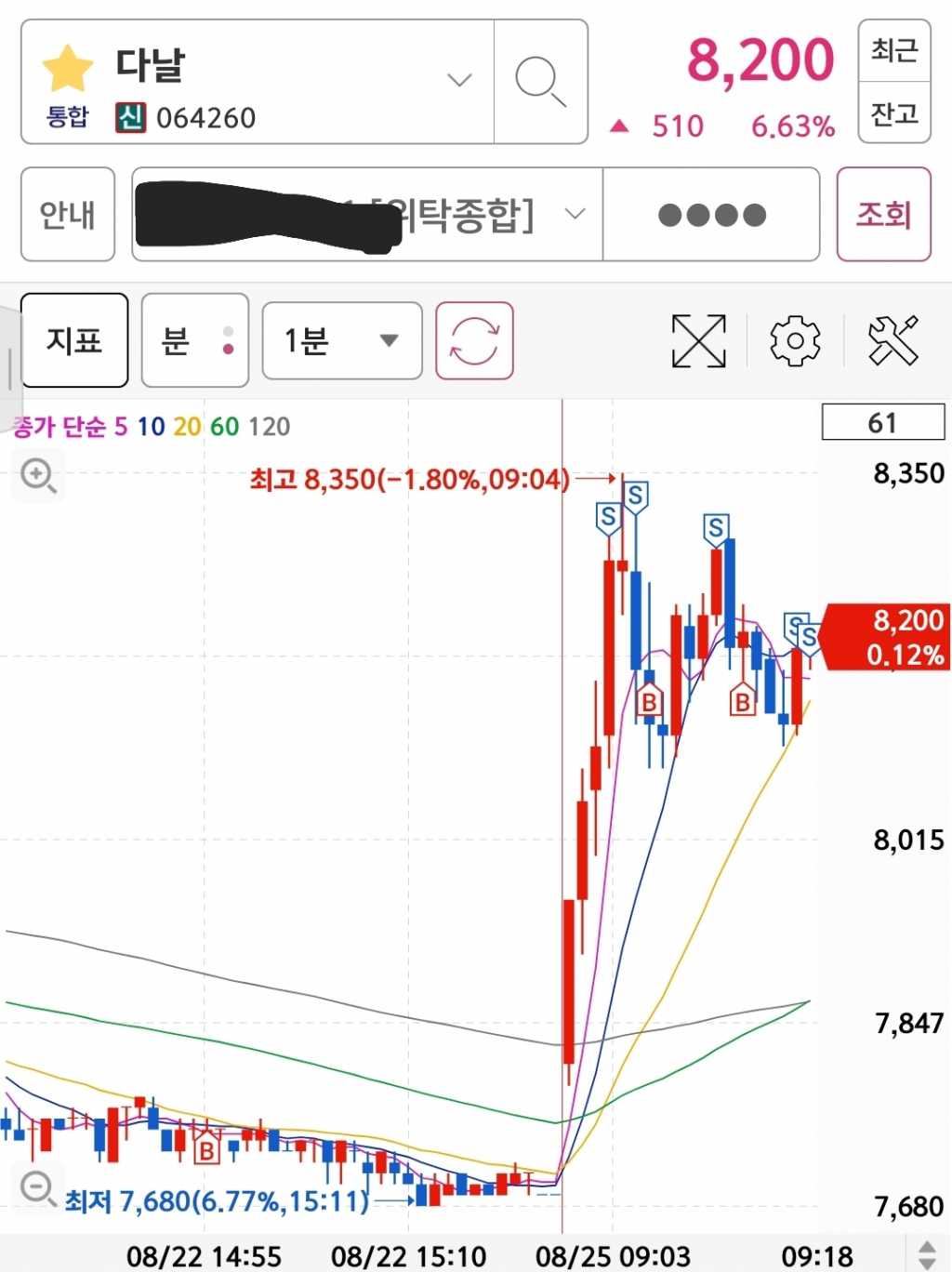
Task: Tap the up-down arrows beside the time axis
Action: point(926,1254)
